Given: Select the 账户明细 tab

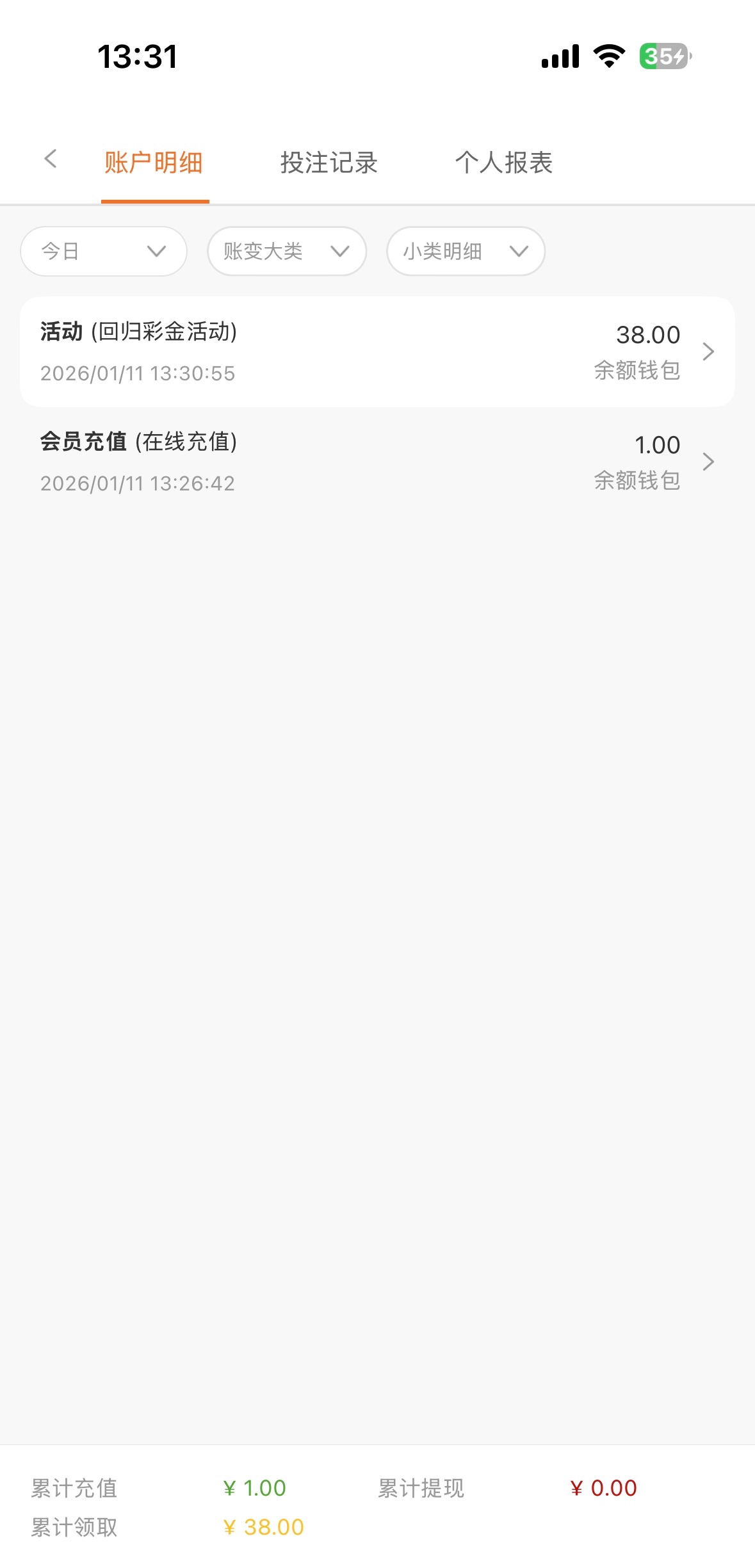Looking at the screenshot, I should click(154, 163).
